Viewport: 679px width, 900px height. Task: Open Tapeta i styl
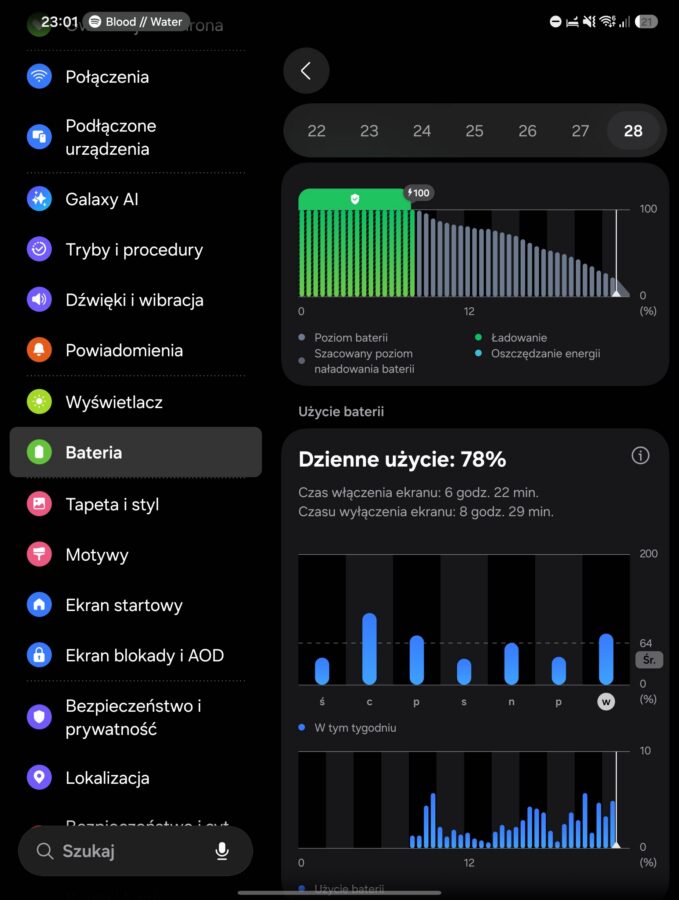(135, 504)
